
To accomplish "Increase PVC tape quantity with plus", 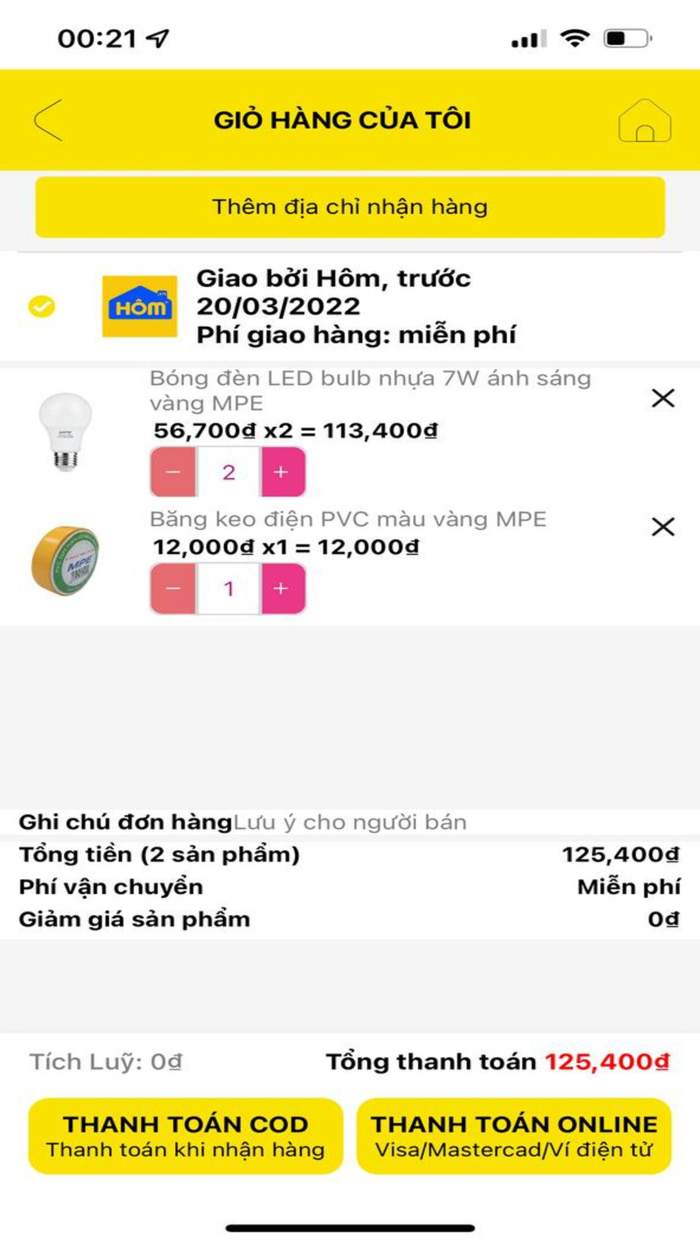I will point(282,589).
